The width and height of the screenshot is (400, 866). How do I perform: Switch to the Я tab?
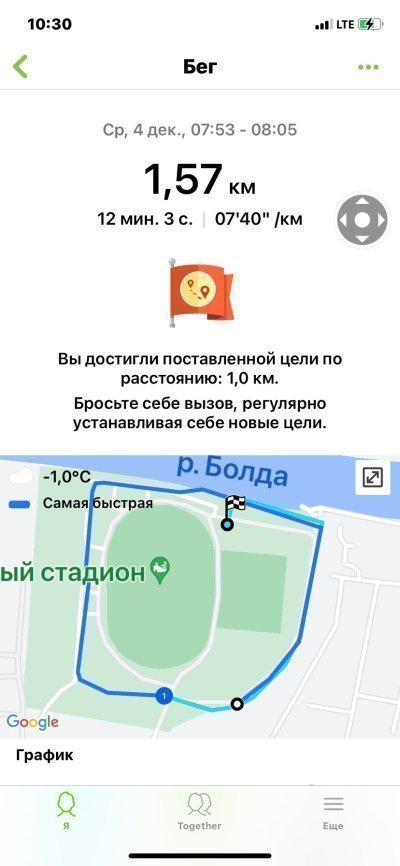click(66, 810)
